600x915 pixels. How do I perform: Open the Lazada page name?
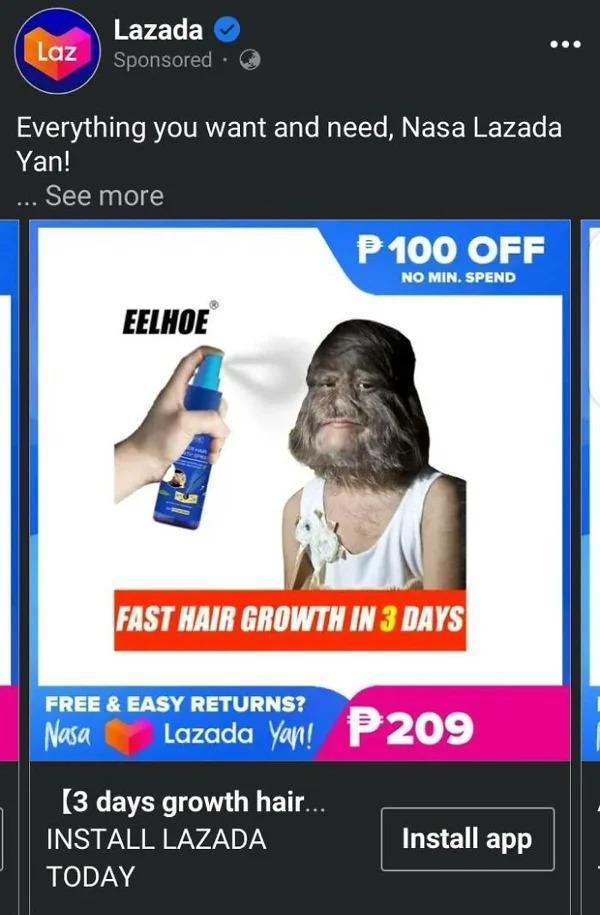click(x=158, y=30)
